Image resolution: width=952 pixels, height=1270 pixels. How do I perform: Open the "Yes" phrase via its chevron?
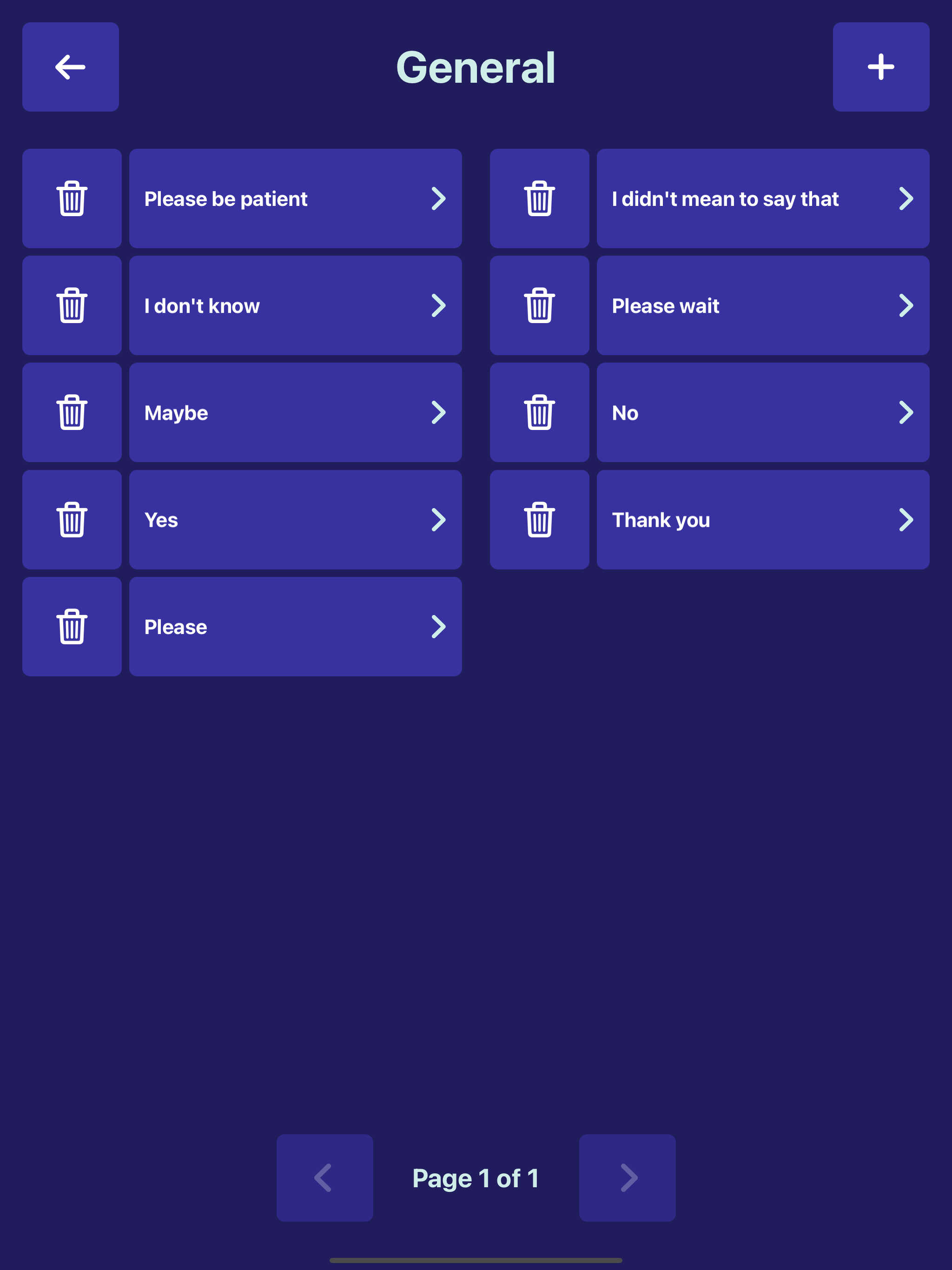pos(439,519)
